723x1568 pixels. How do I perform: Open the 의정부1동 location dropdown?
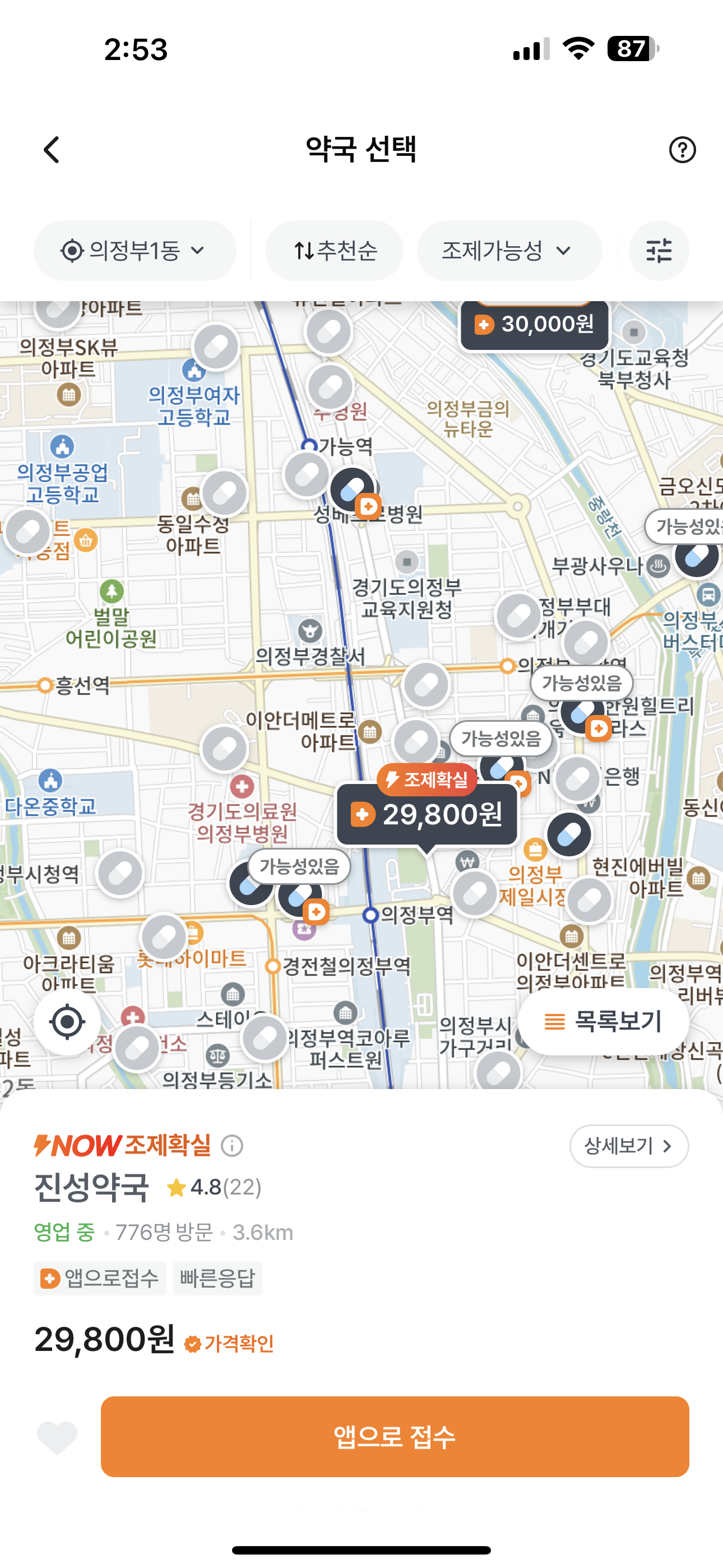click(135, 250)
